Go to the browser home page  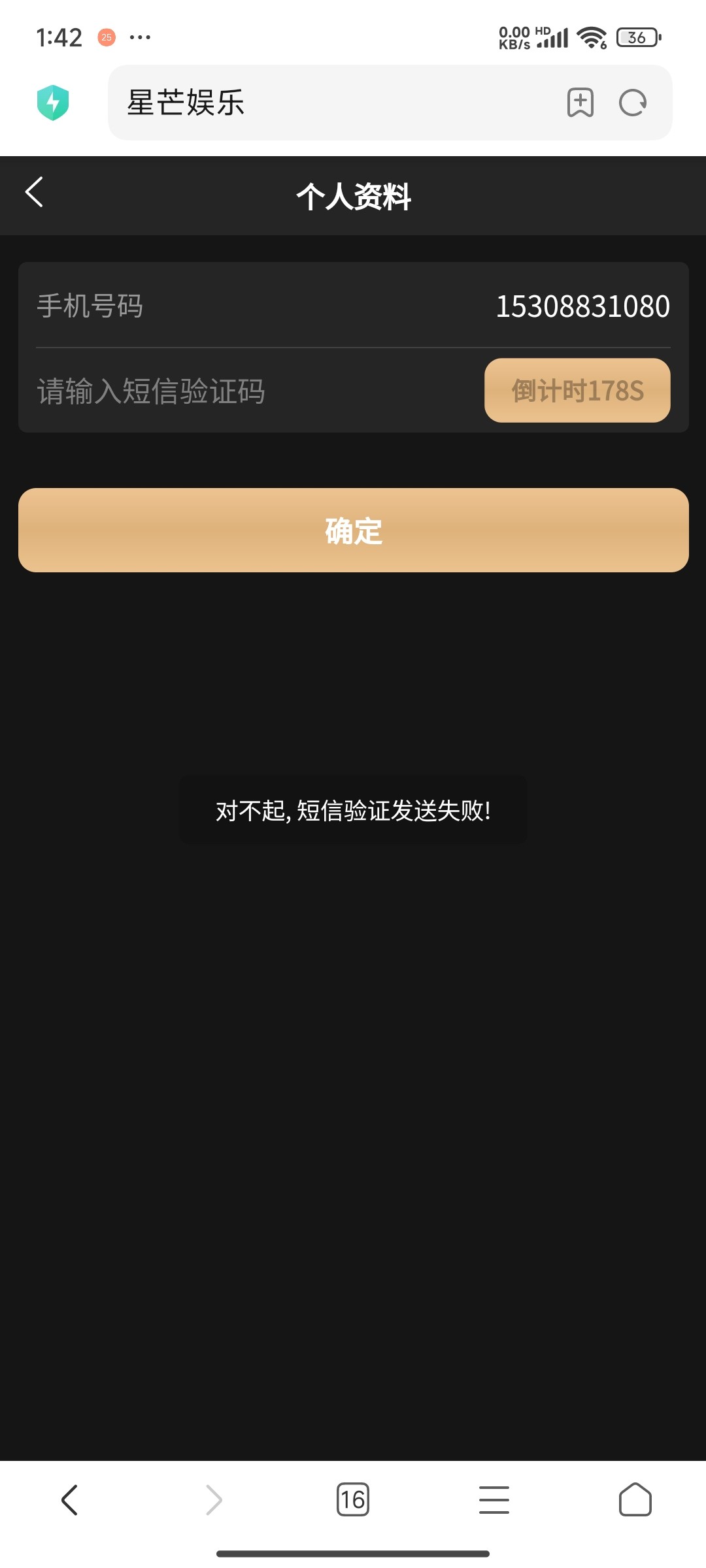pos(635,1499)
